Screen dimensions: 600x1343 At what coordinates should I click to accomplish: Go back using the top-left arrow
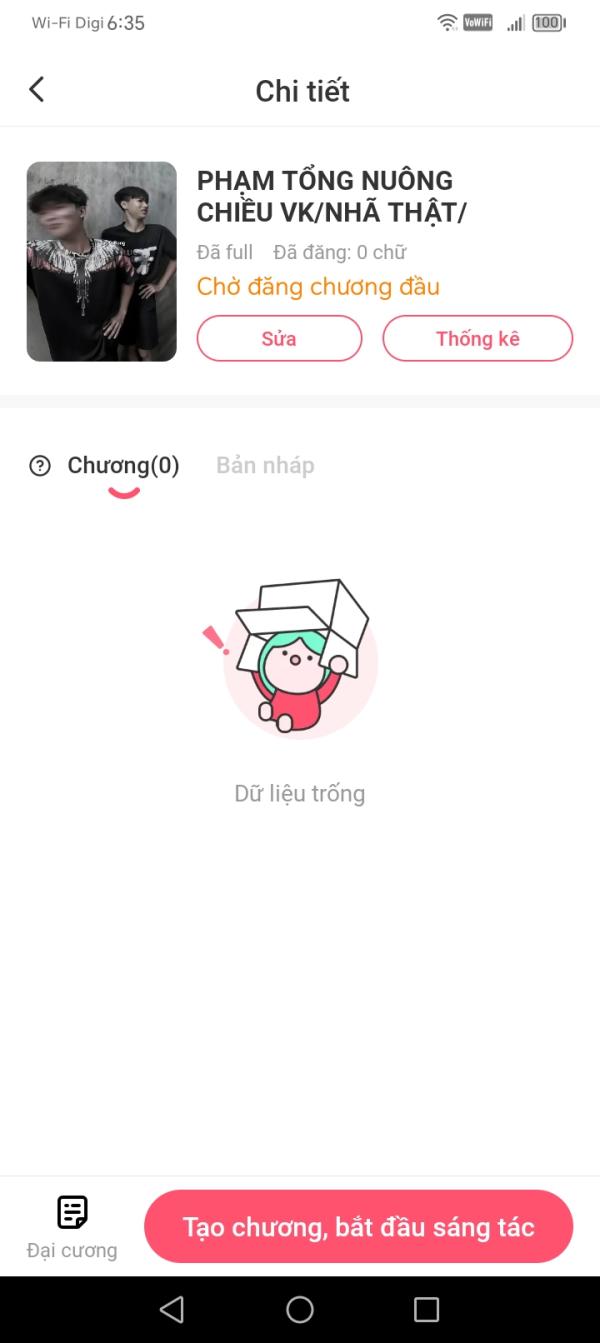[37, 90]
